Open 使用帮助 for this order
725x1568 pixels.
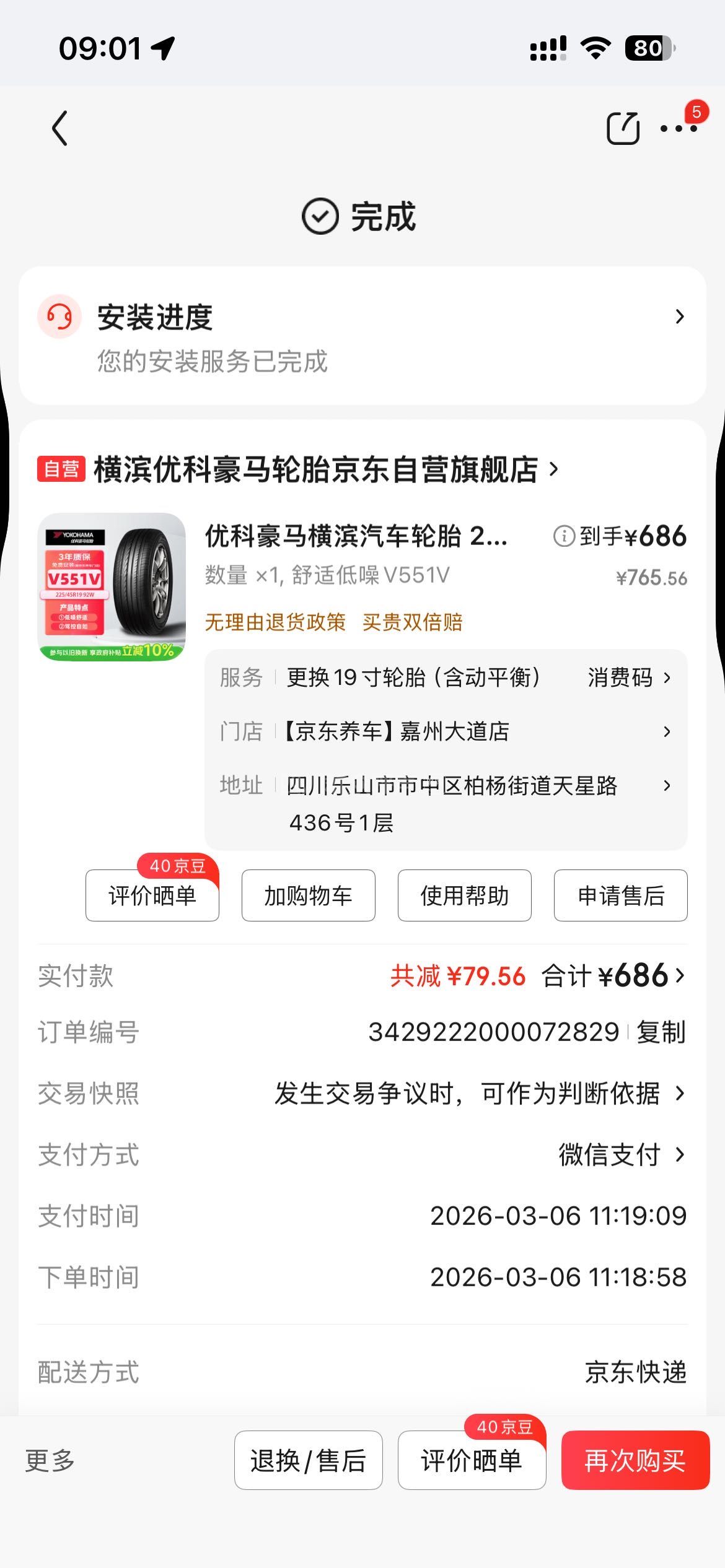click(465, 895)
